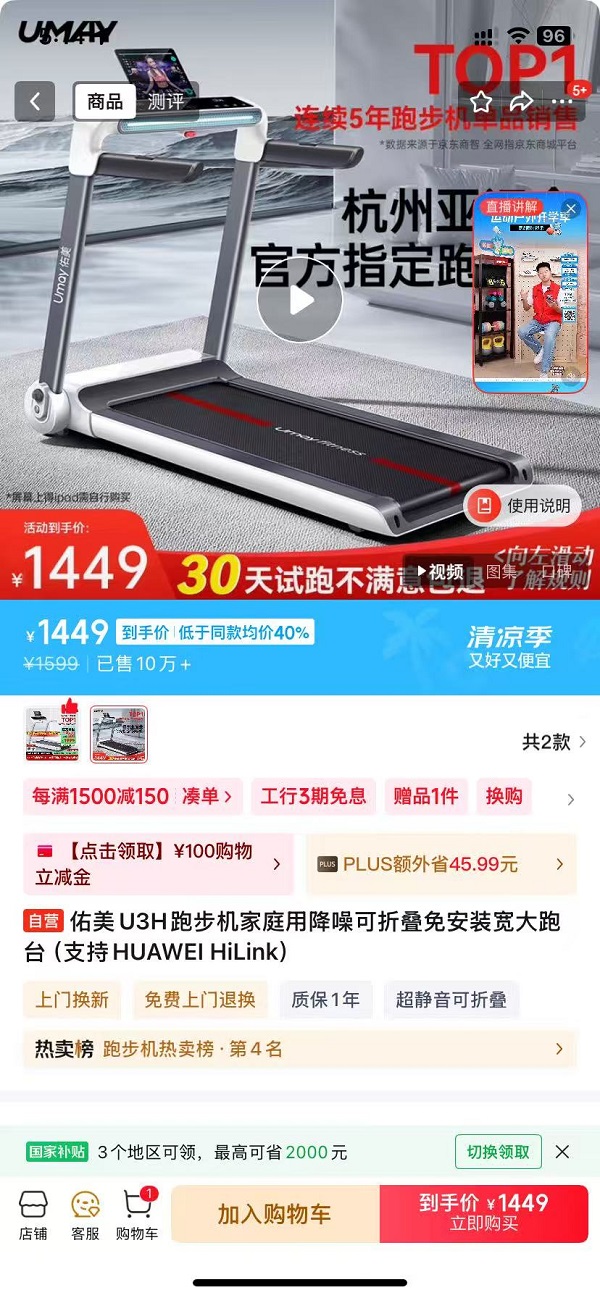Favorite this product with the star icon
Screen dimensions: 600x1298
click(x=482, y=101)
